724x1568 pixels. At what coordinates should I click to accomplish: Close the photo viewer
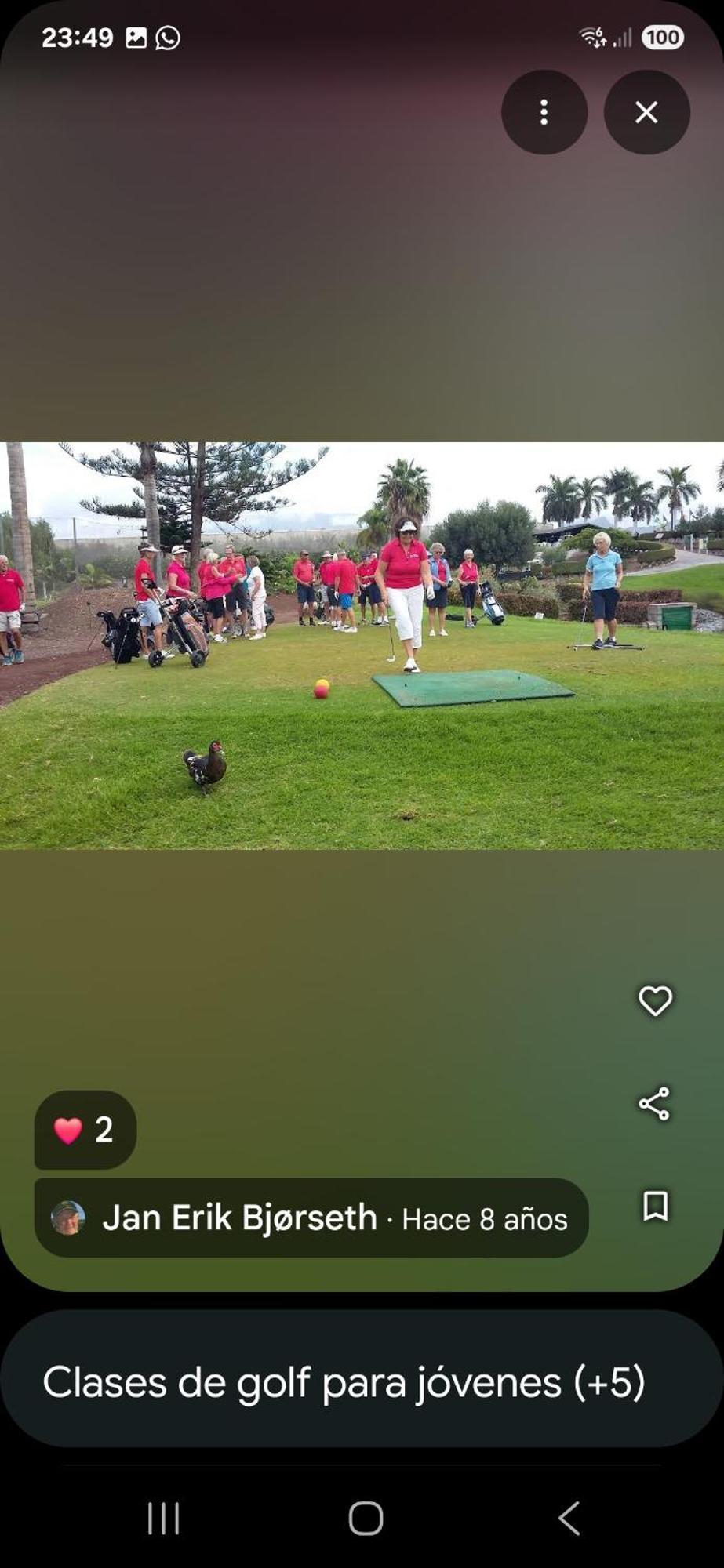(646, 112)
